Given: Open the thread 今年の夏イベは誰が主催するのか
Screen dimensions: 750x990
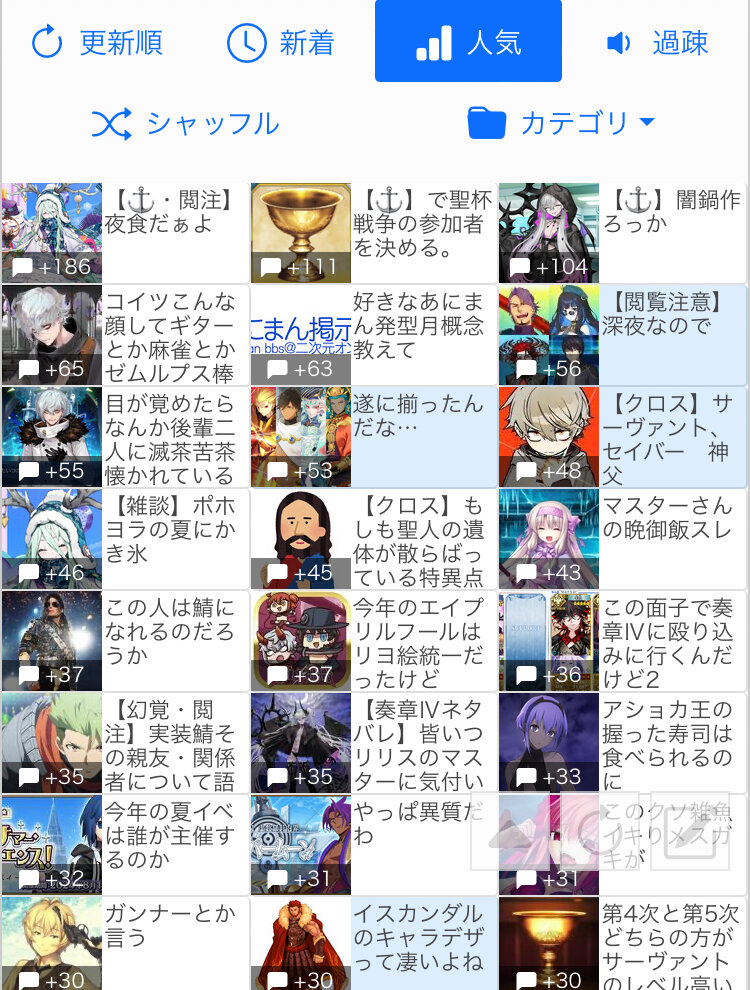Looking at the screenshot, I should pyautogui.click(x=125, y=845).
